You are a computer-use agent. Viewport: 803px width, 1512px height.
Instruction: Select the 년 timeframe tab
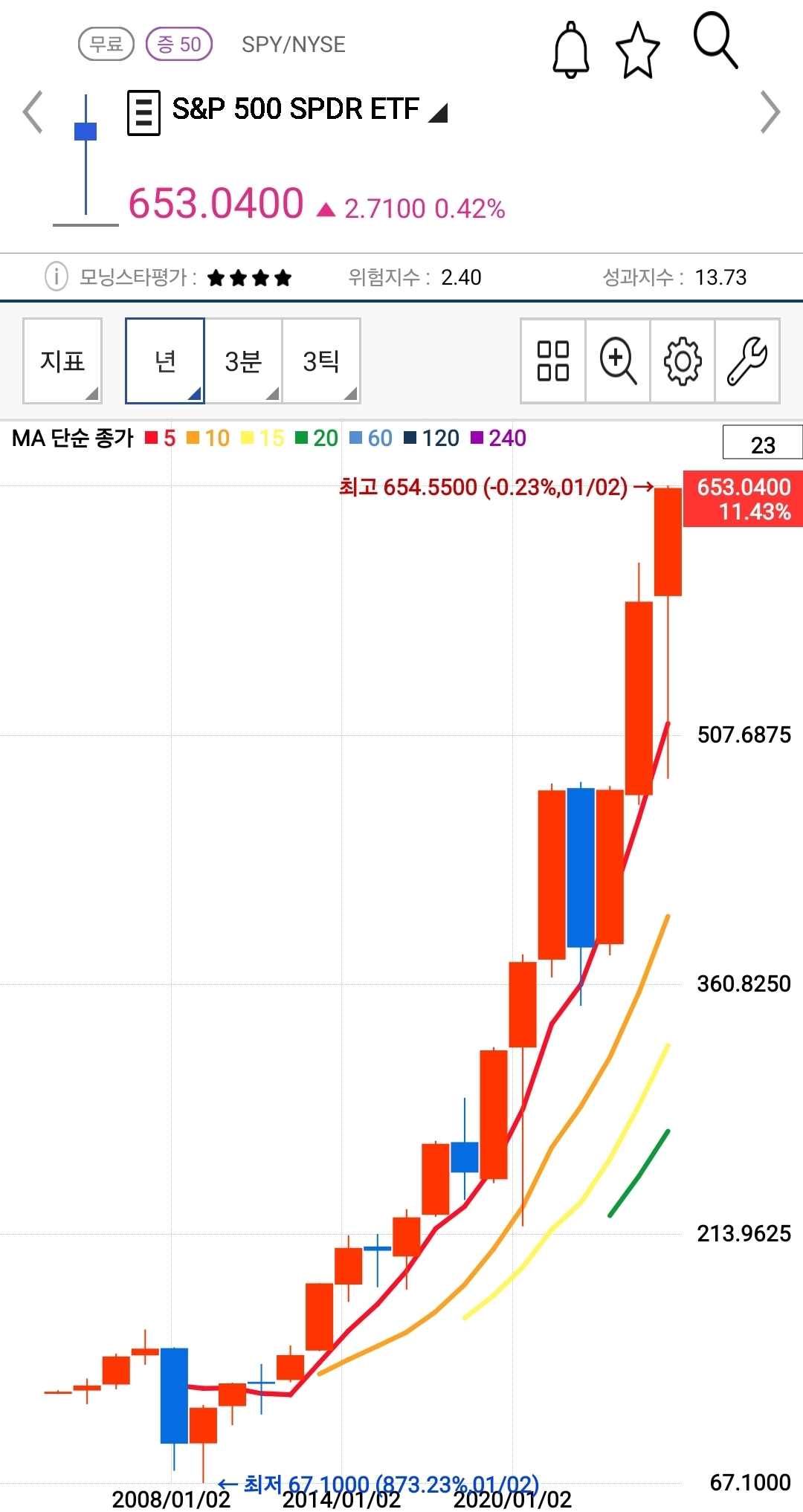pyautogui.click(x=164, y=362)
